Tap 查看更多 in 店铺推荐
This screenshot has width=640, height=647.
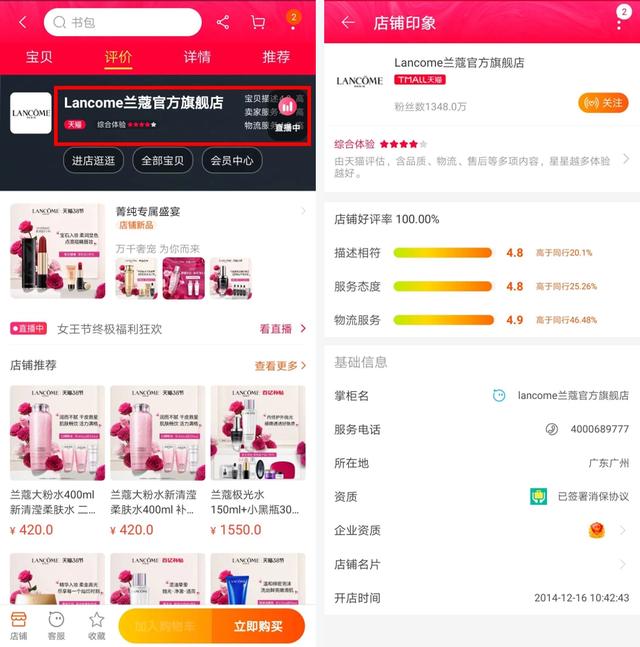[280, 366]
